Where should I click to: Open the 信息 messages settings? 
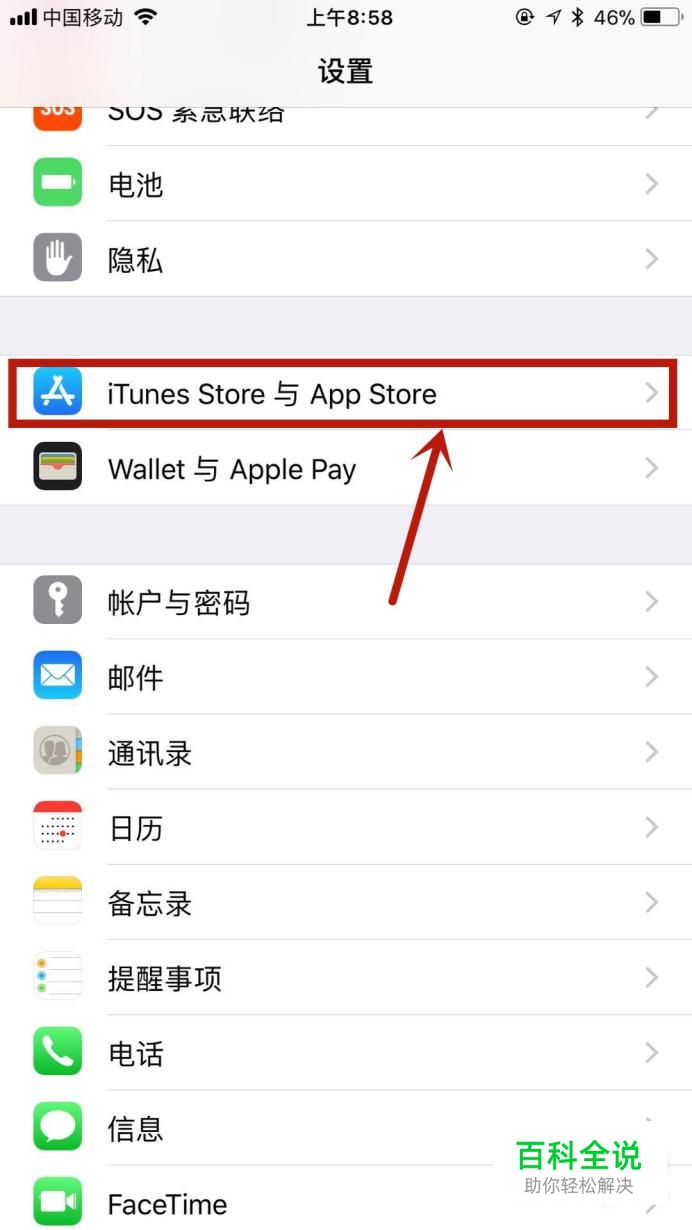click(300, 1128)
